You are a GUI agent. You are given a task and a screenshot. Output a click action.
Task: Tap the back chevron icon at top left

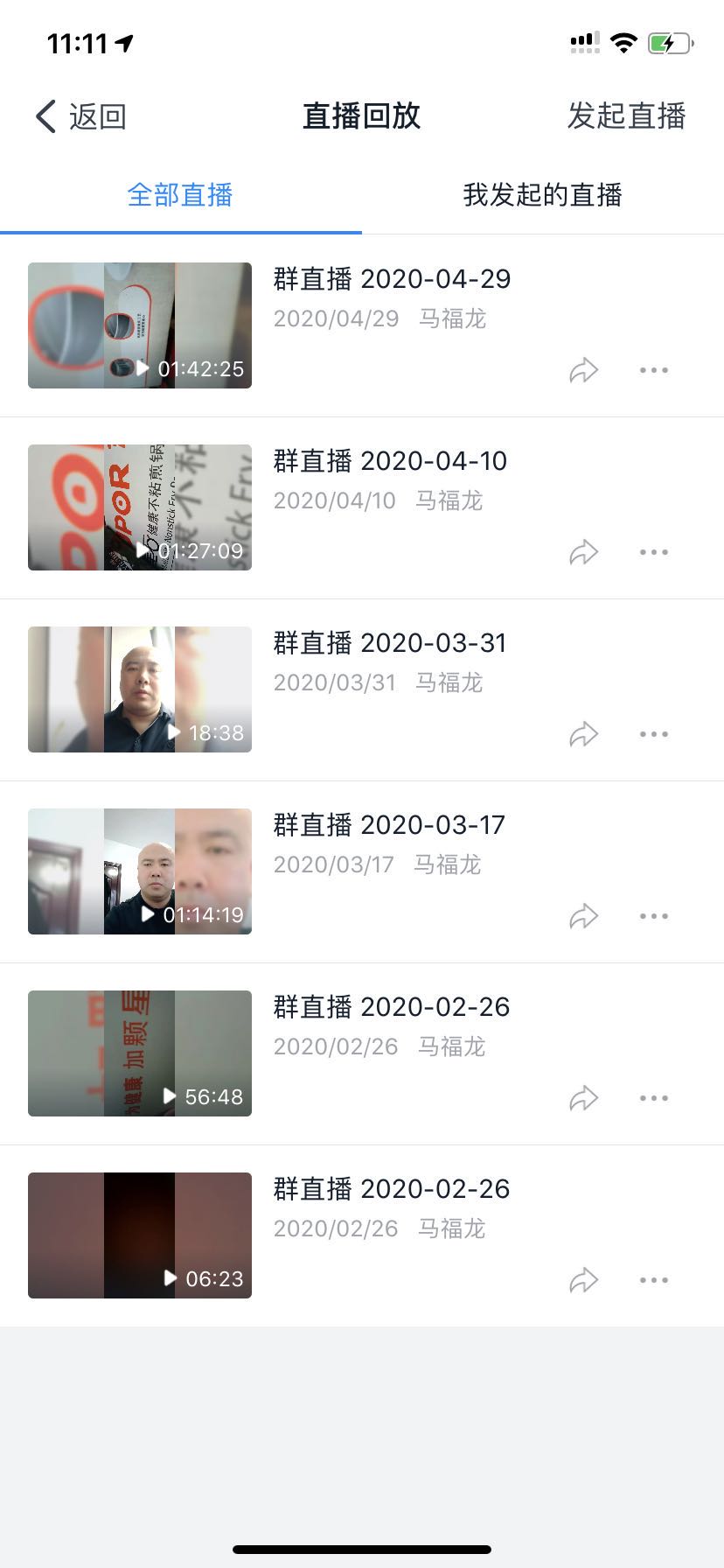point(44,115)
